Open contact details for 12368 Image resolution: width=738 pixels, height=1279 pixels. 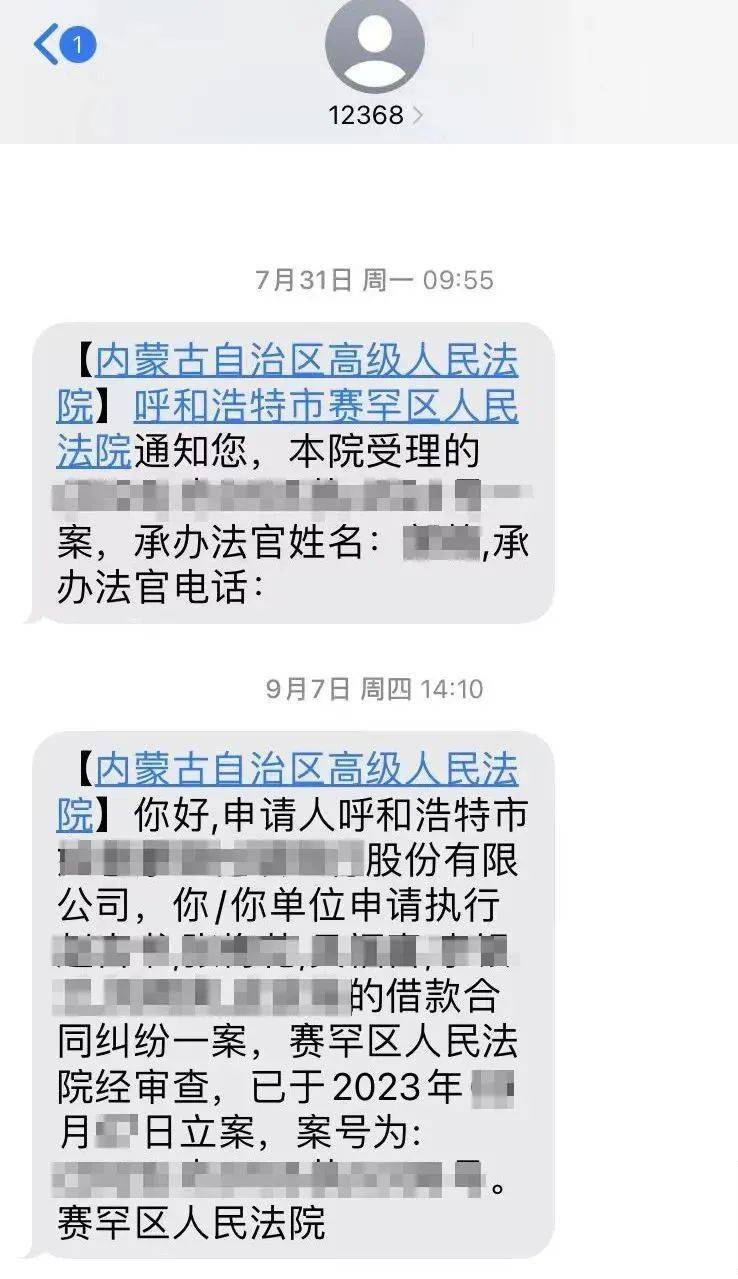376,115
